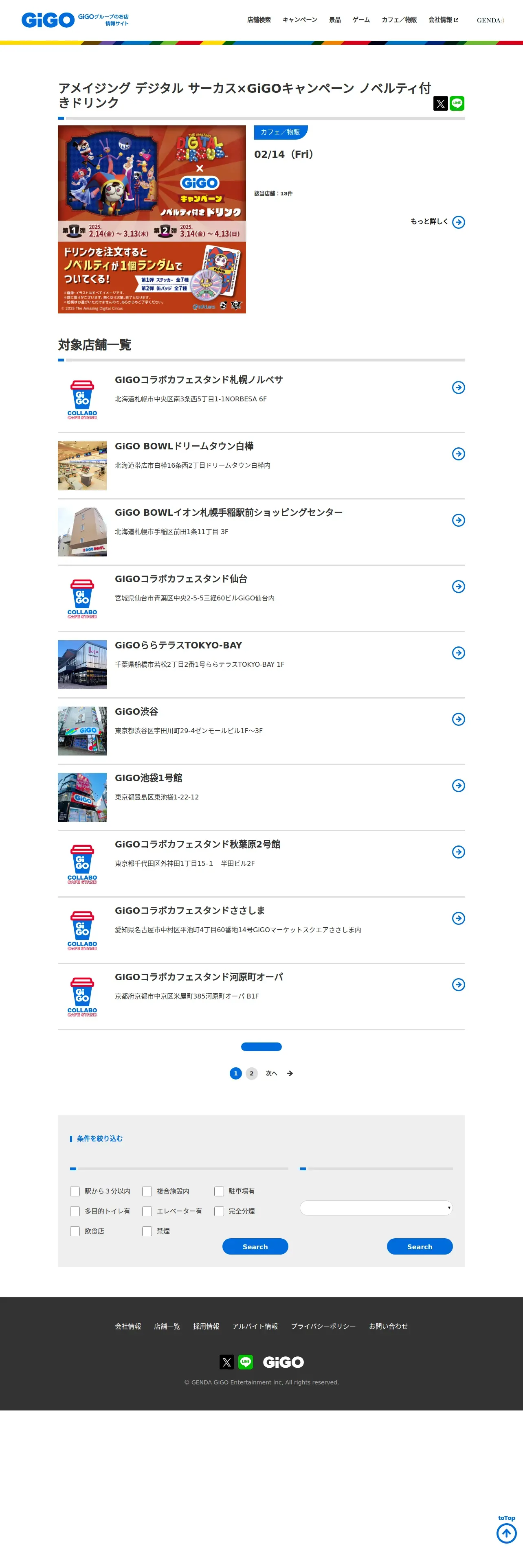Open GiGOららテラスTOKYO-BAY store
Viewport: 523px width, 1568px height.
click(x=178, y=645)
